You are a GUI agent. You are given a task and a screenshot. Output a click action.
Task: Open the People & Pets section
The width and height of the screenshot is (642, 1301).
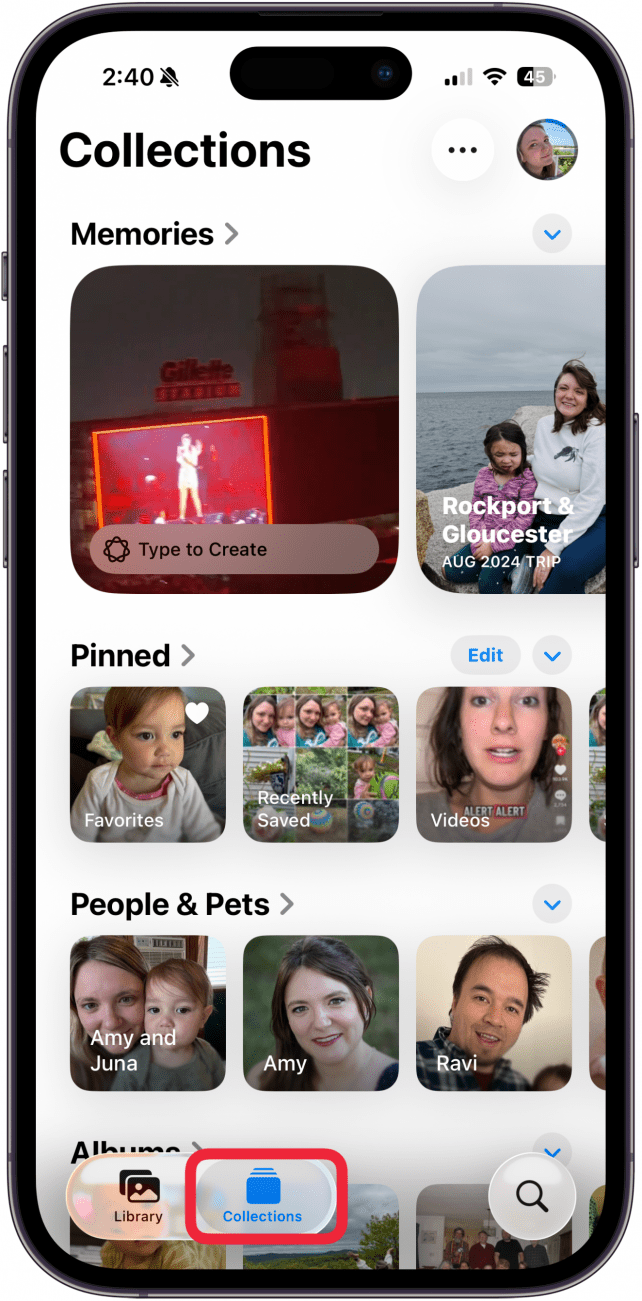pos(182,905)
